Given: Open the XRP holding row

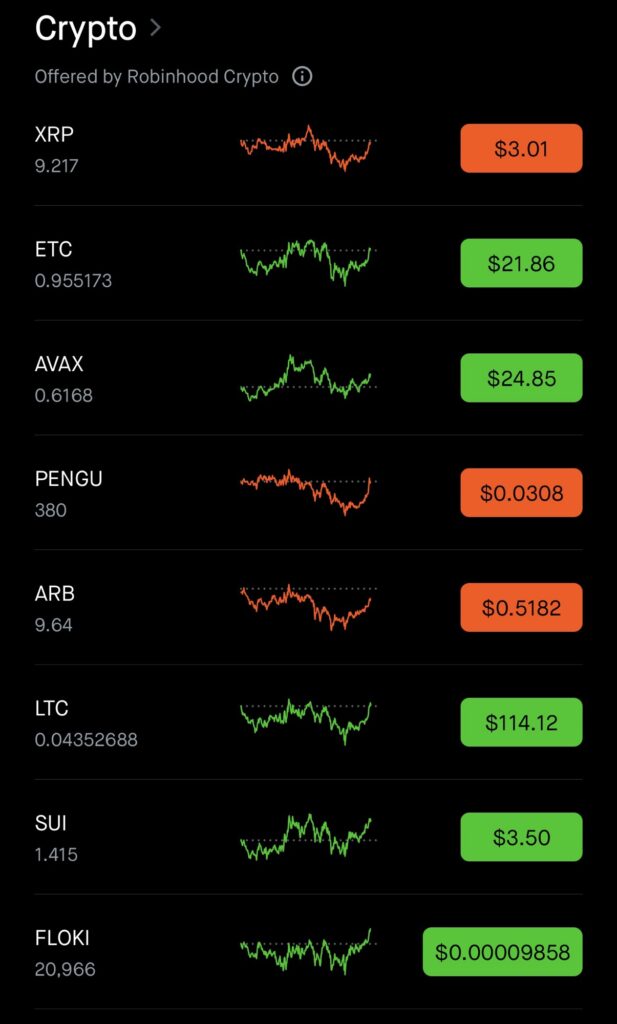Looking at the screenshot, I should [x=308, y=149].
